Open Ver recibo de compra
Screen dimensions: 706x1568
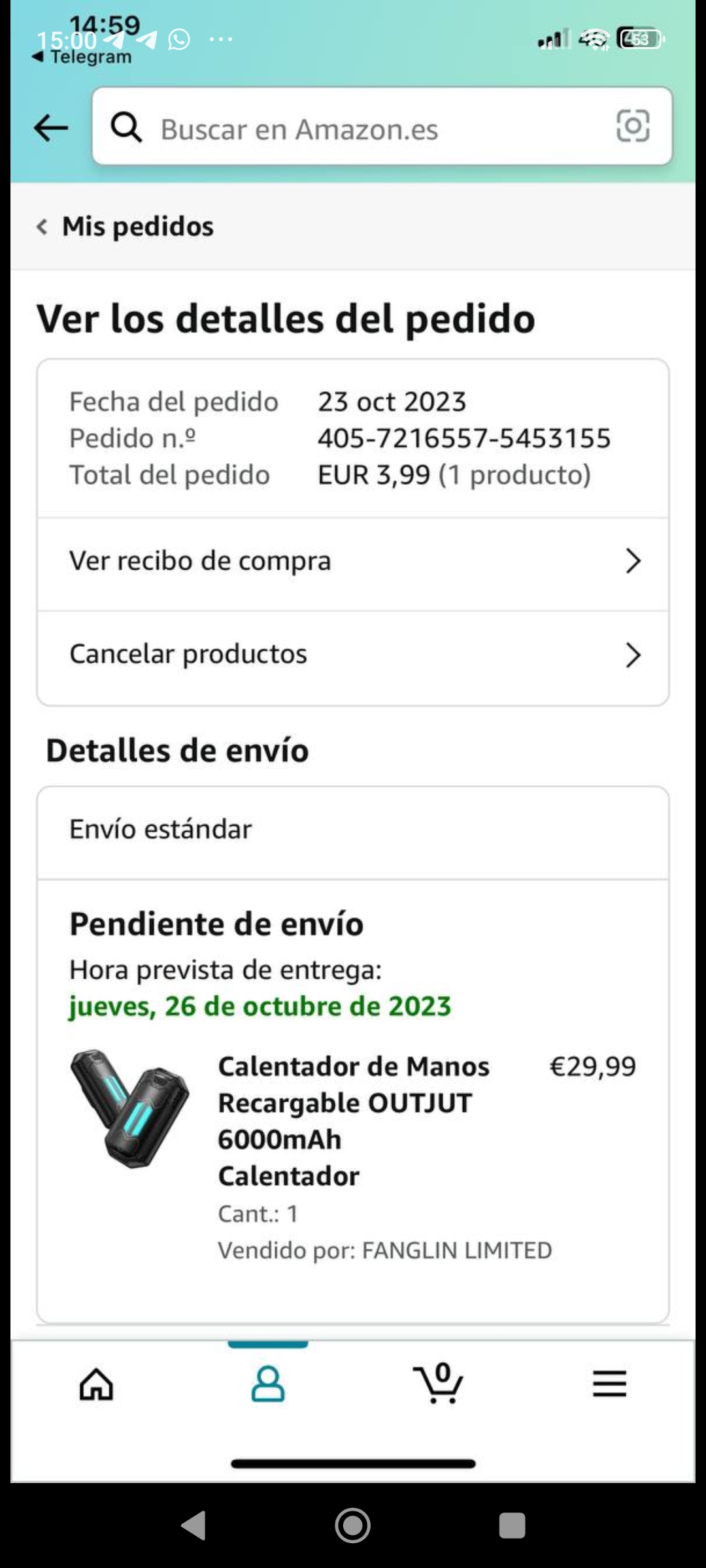[x=353, y=562]
